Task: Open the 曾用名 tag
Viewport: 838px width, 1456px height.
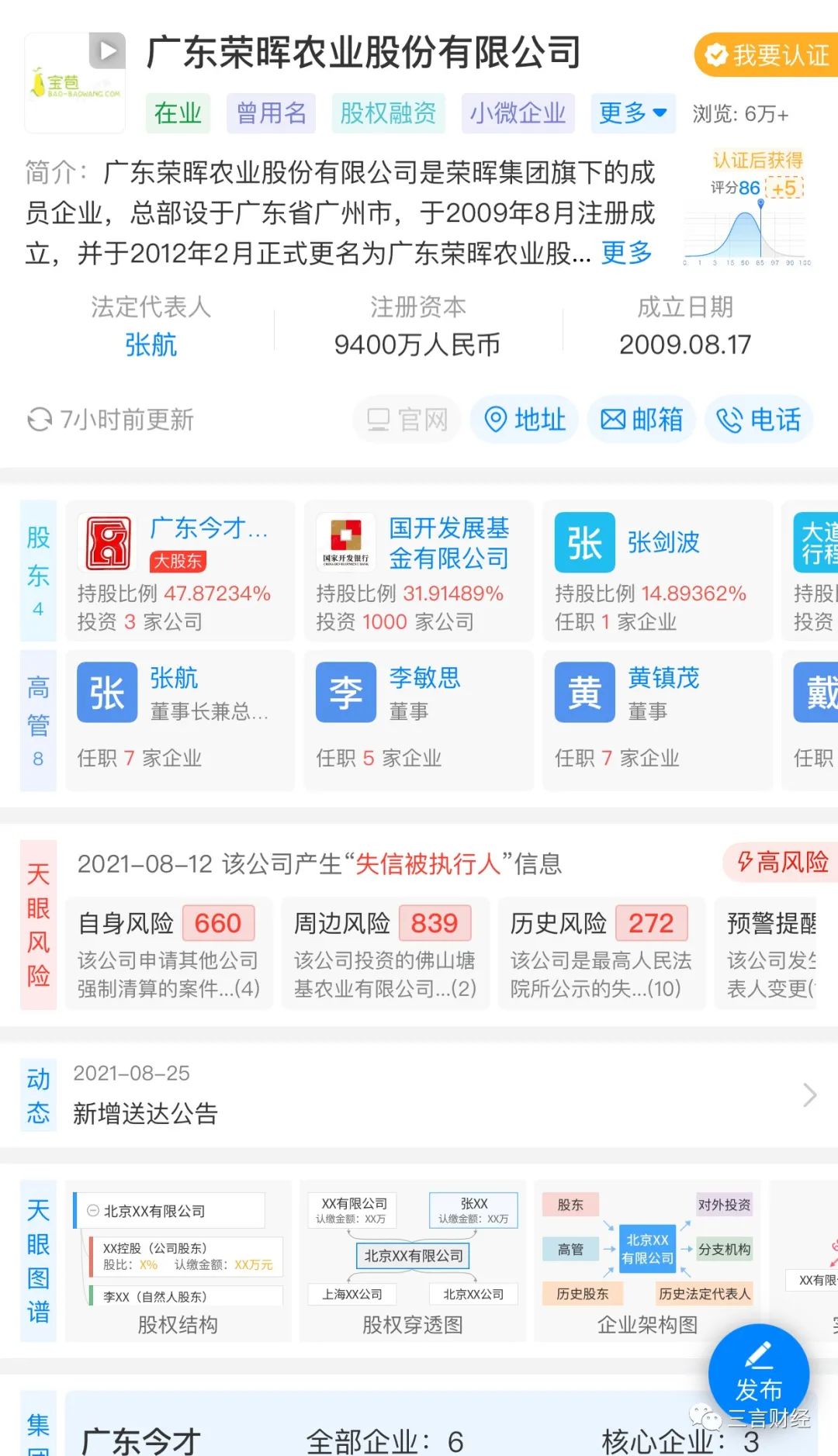Action: coord(271,113)
